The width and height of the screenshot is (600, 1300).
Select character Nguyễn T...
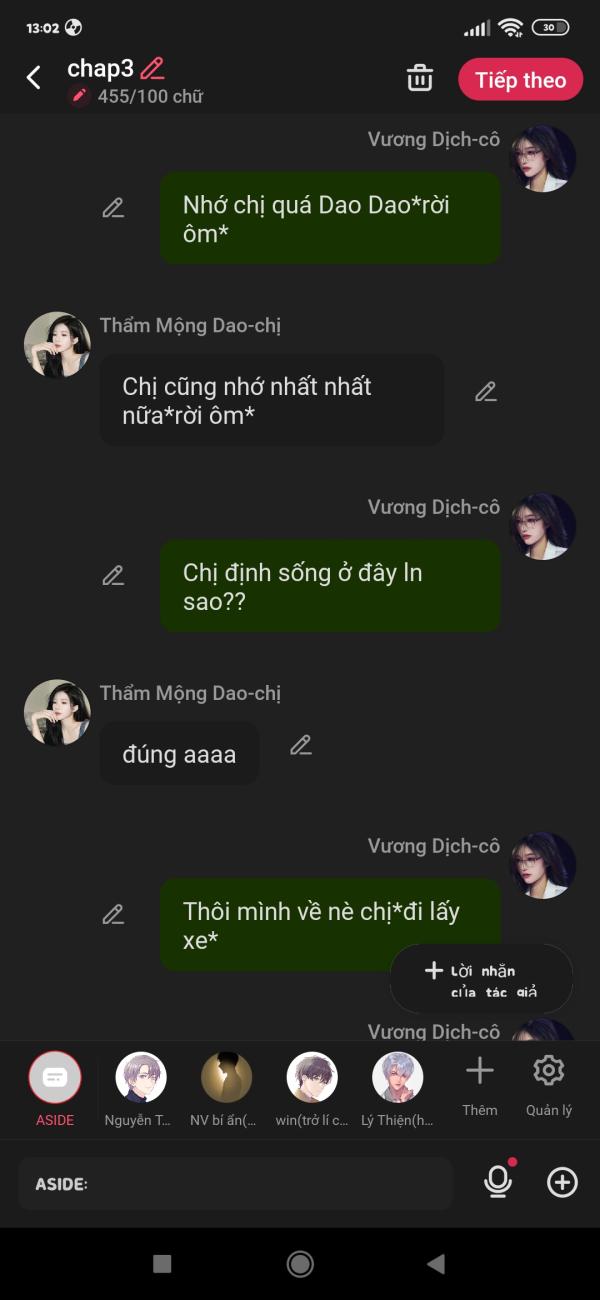click(140, 1089)
